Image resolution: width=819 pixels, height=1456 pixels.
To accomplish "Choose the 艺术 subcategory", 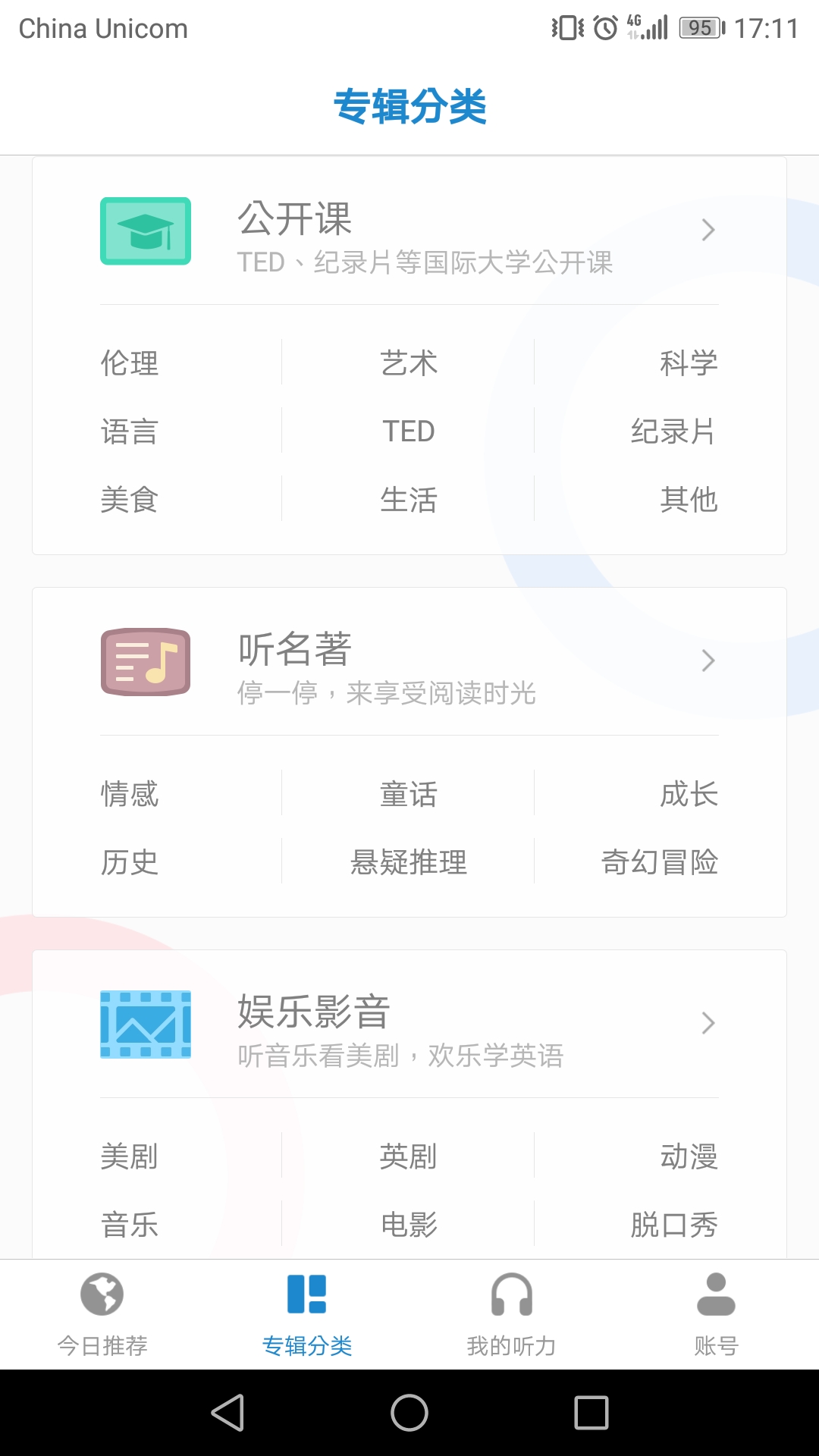I will point(408,363).
